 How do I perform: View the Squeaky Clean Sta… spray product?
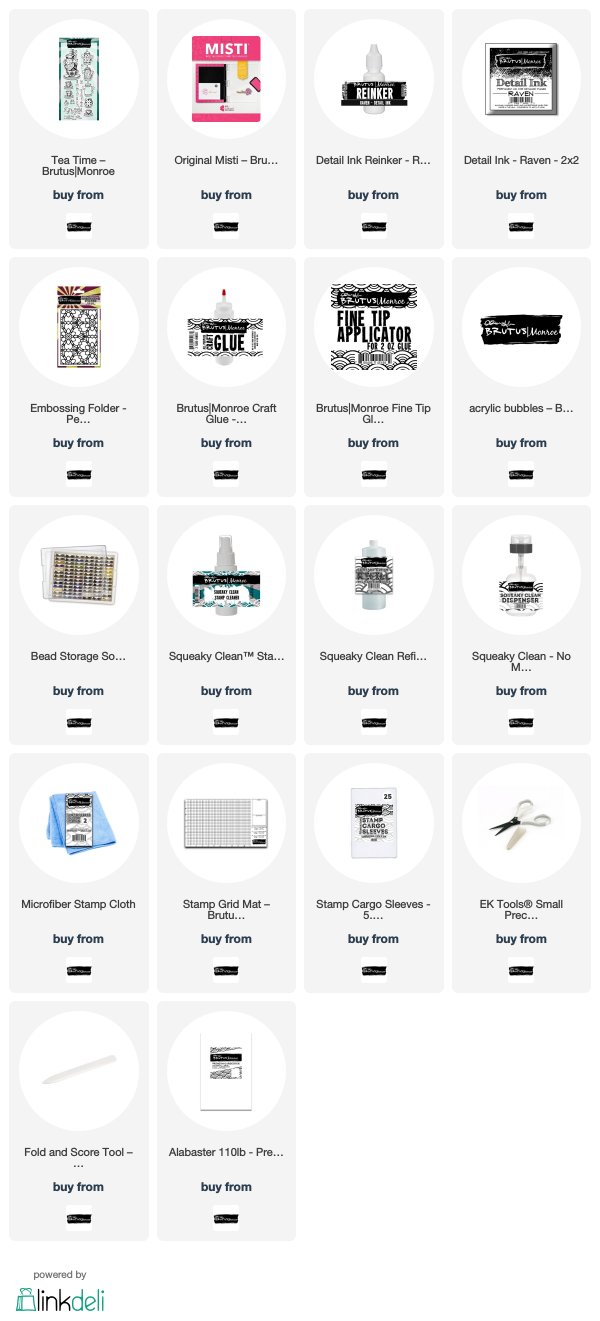226,625
